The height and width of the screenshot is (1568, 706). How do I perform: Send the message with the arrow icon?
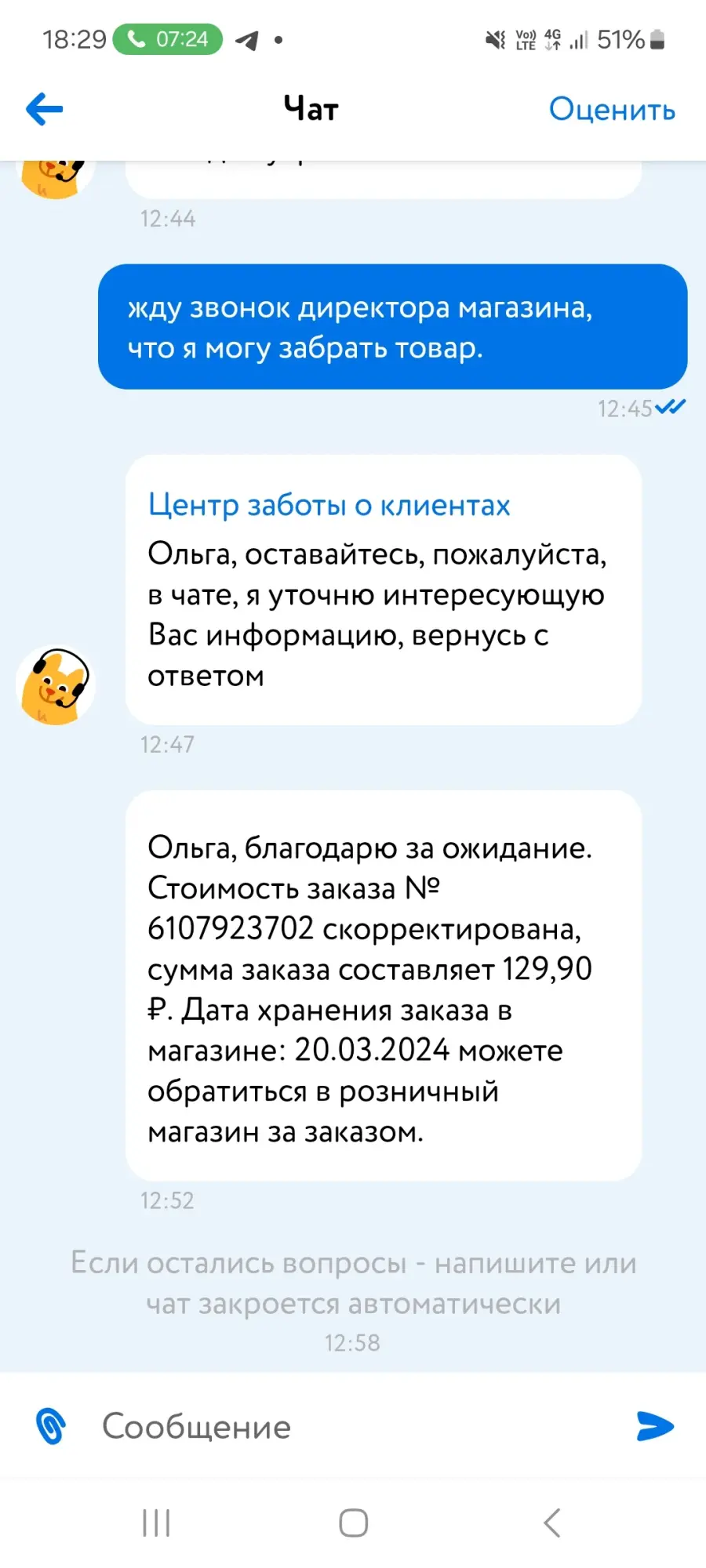pyautogui.click(x=655, y=1426)
